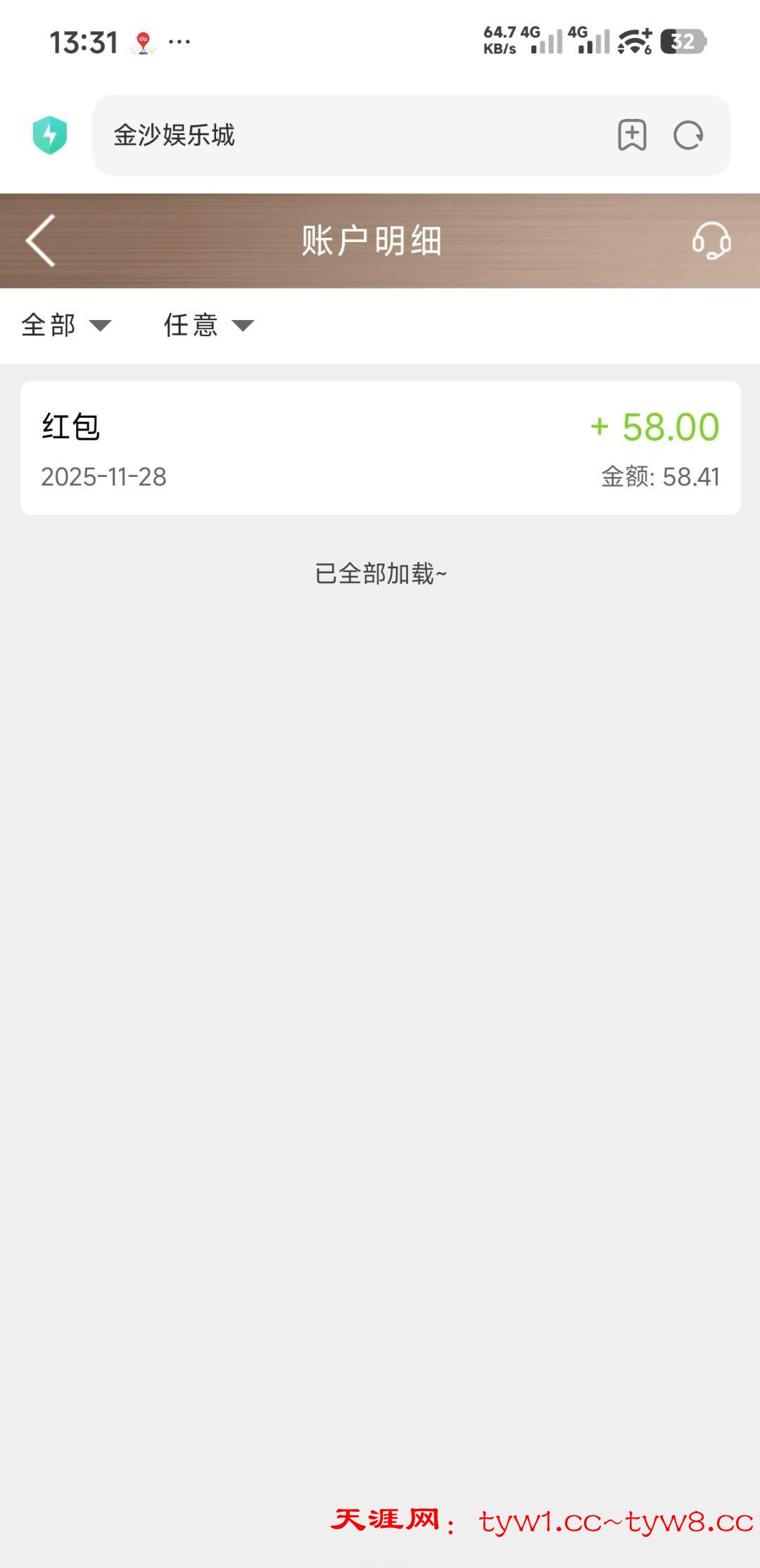The image size is (760, 1568).
Task: Go back from 账户明细 page
Action: 41,241
